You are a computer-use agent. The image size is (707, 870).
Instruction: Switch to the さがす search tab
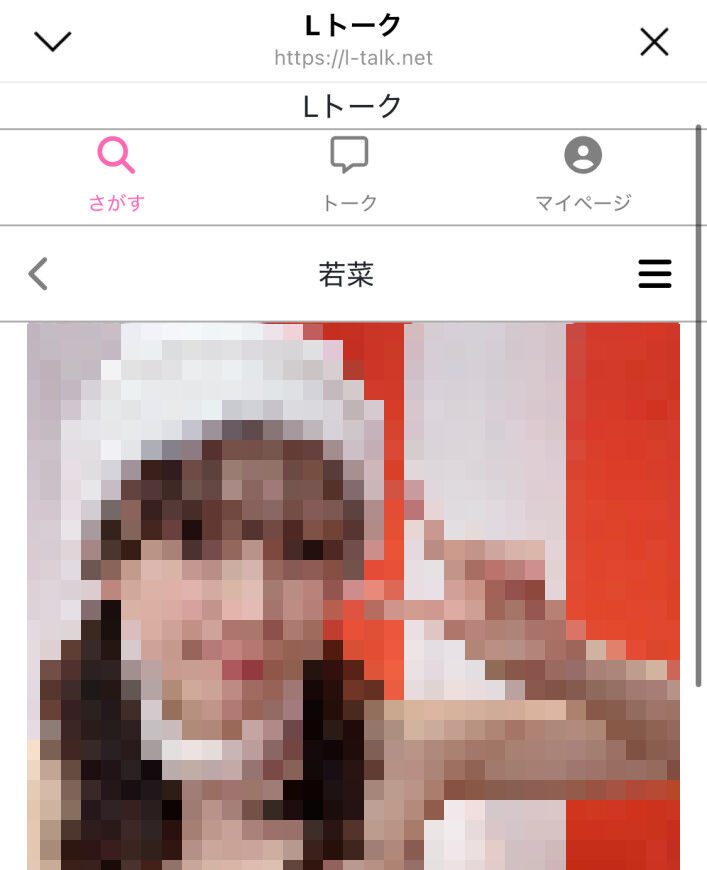pyautogui.click(x=117, y=176)
